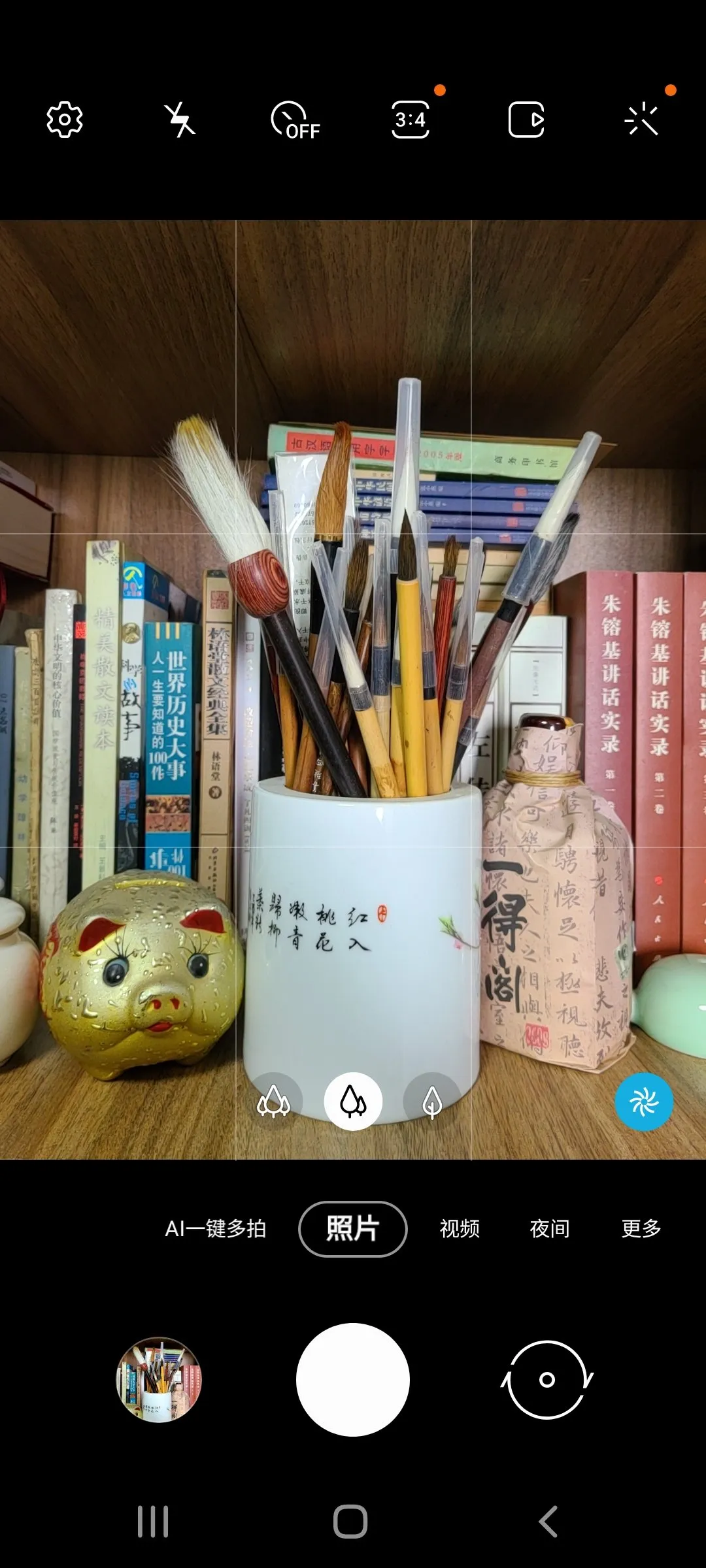Open filters and effects wand
Viewport: 706px width, 1568px height.
(641, 120)
